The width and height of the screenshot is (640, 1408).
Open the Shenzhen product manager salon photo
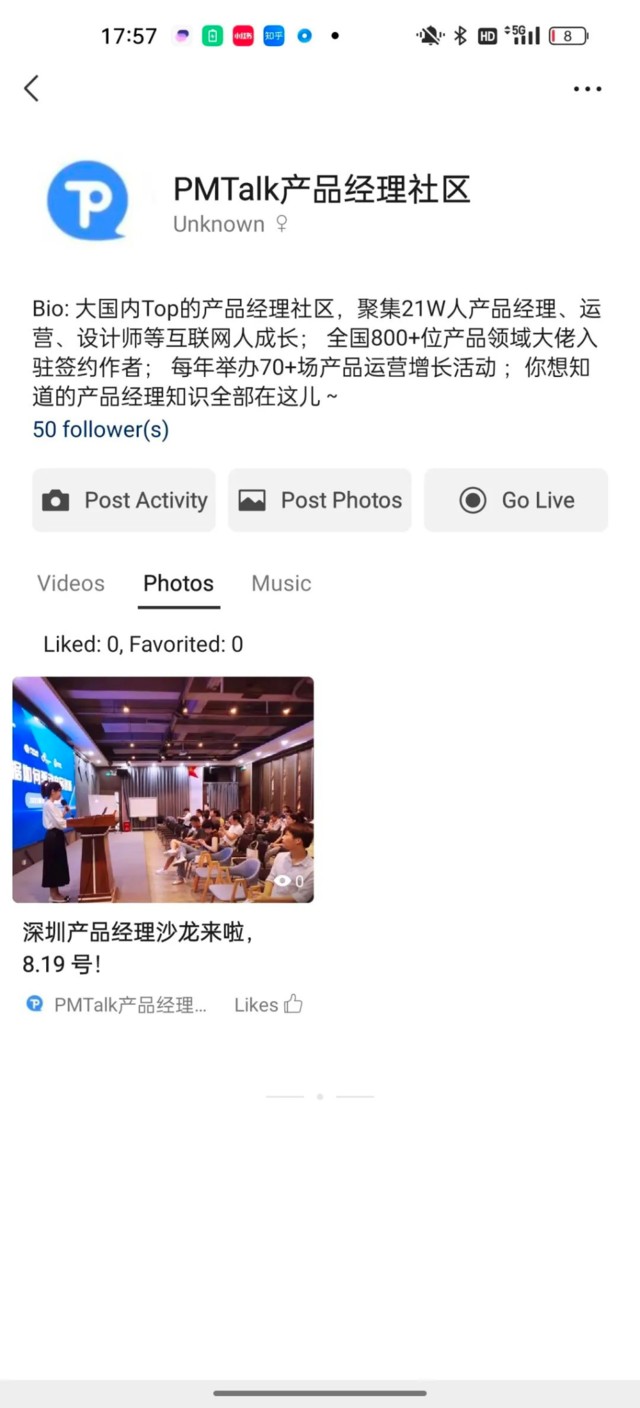tap(163, 790)
